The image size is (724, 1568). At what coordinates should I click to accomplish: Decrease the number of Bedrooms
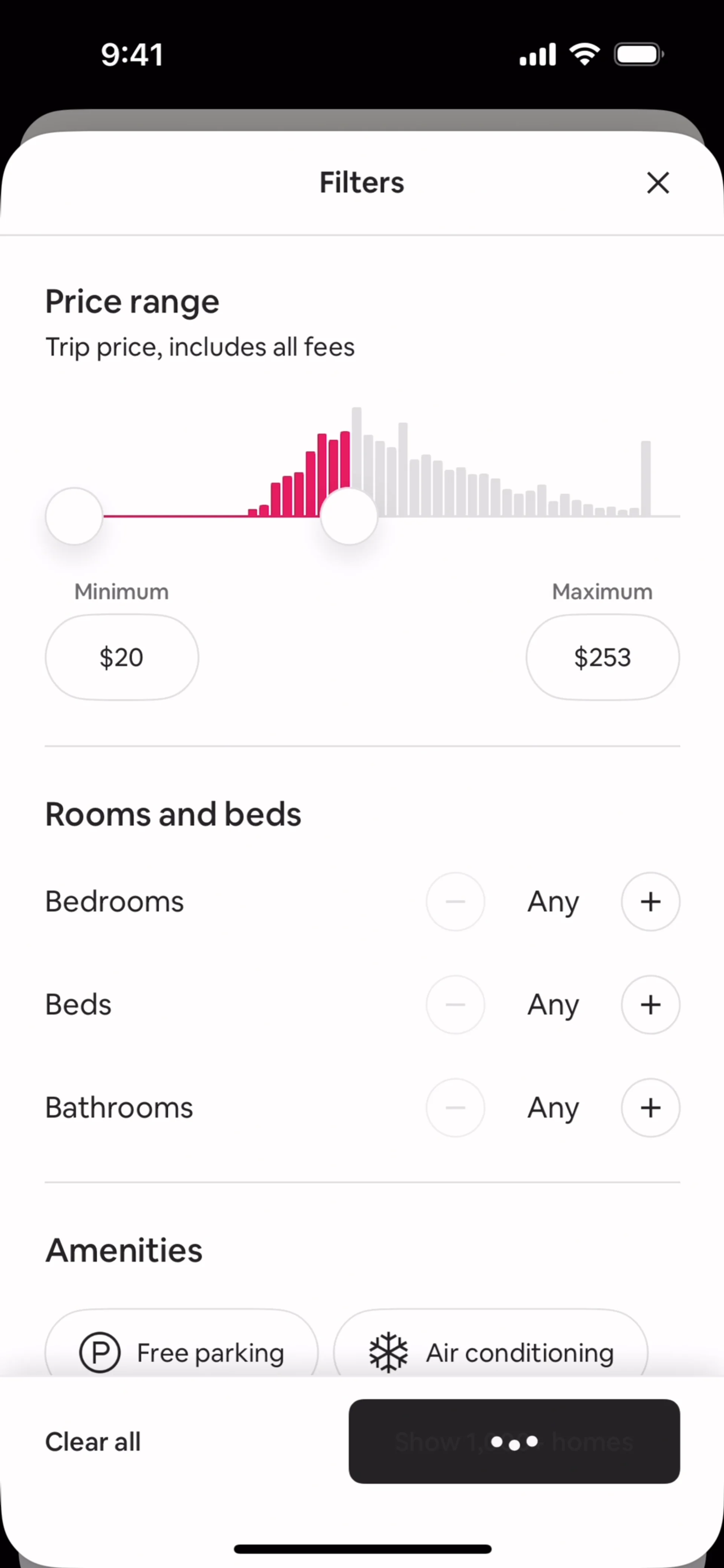click(456, 901)
